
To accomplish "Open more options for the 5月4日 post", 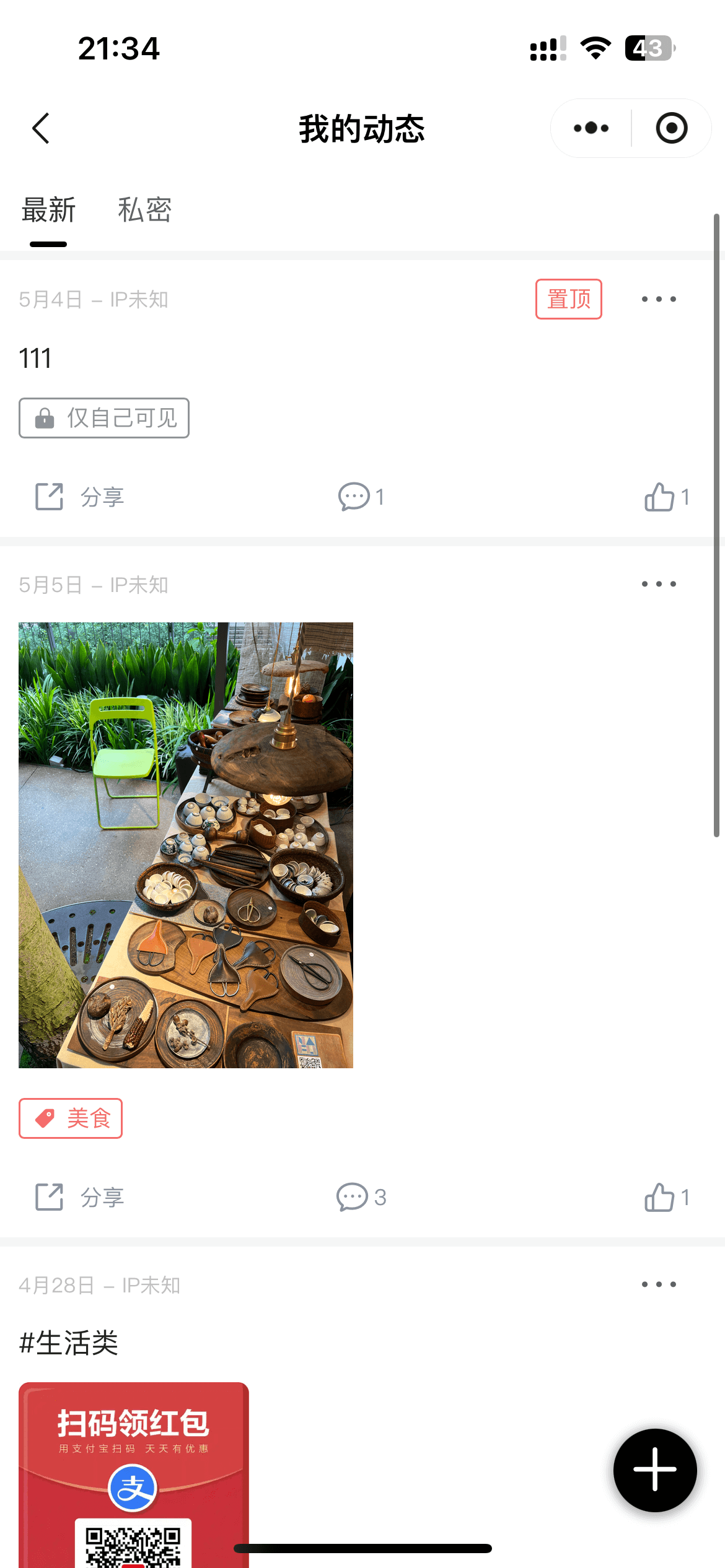I will click(659, 299).
